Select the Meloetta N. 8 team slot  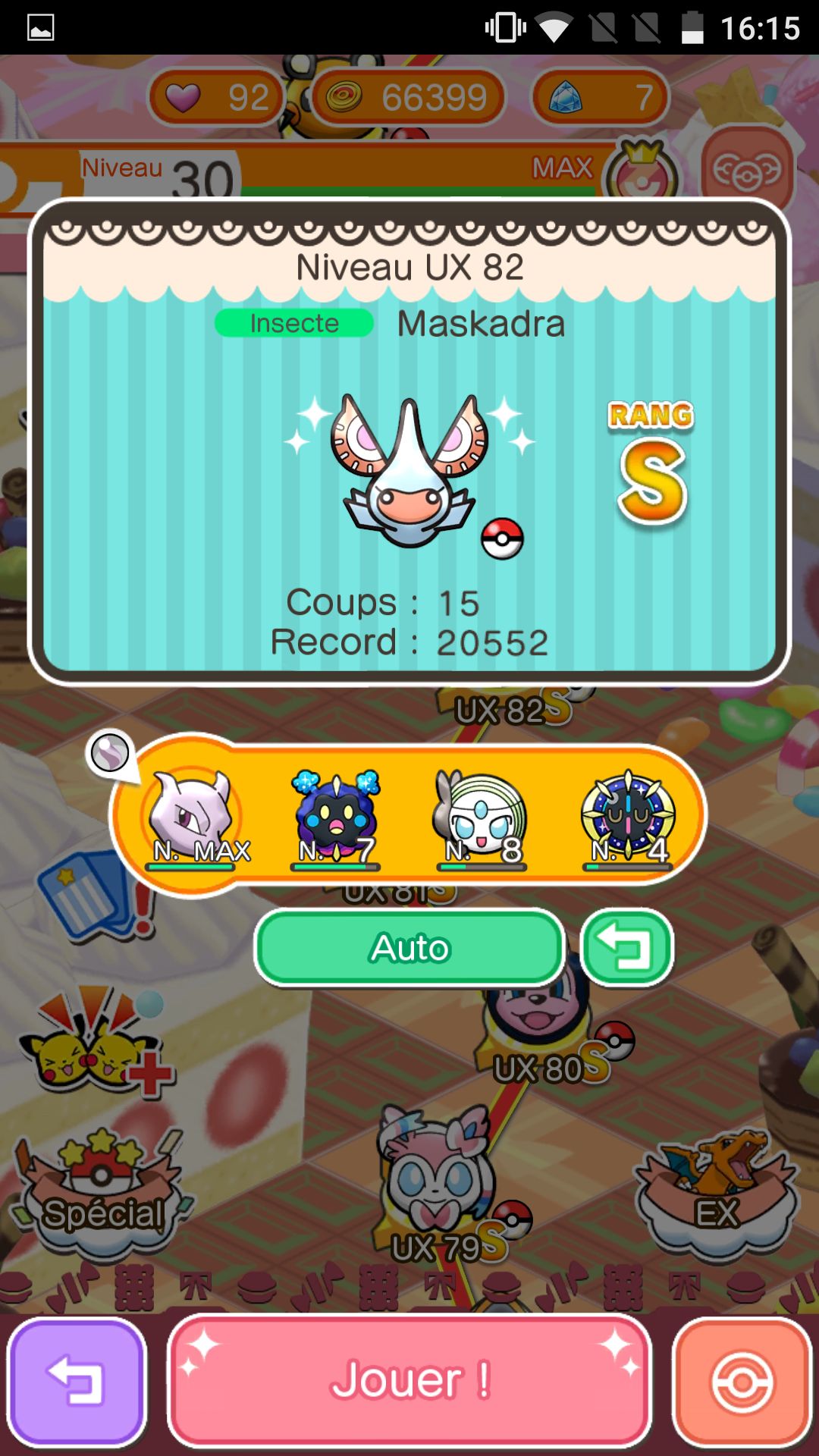pos(481,817)
